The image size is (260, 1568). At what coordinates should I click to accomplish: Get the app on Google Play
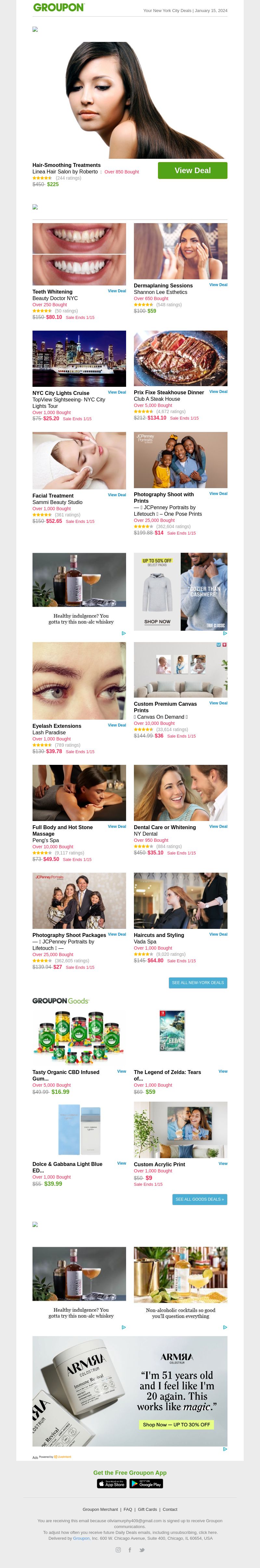click(146, 1483)
